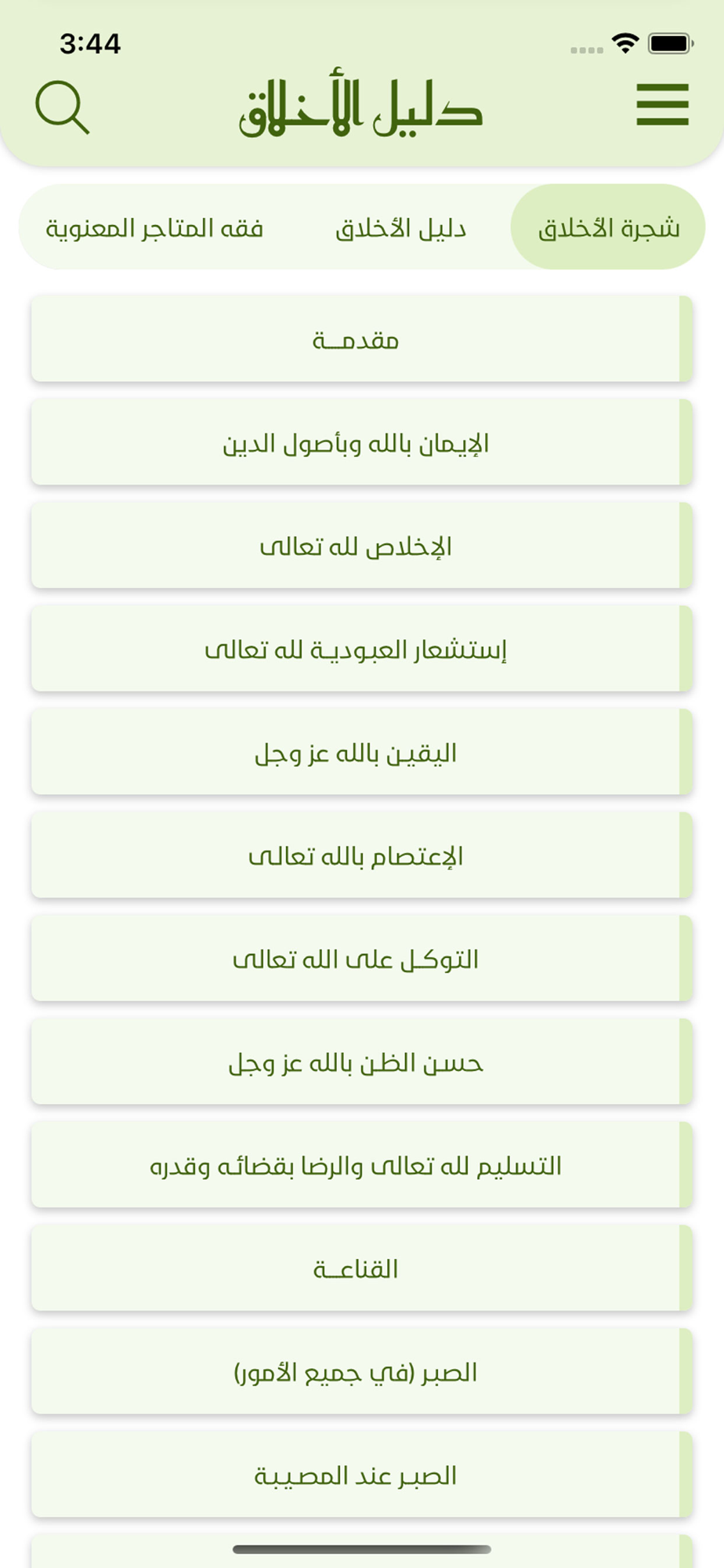Open التوكل على الله تعالى
Screen dimensions: 724x1568
(x=357, y=959)
